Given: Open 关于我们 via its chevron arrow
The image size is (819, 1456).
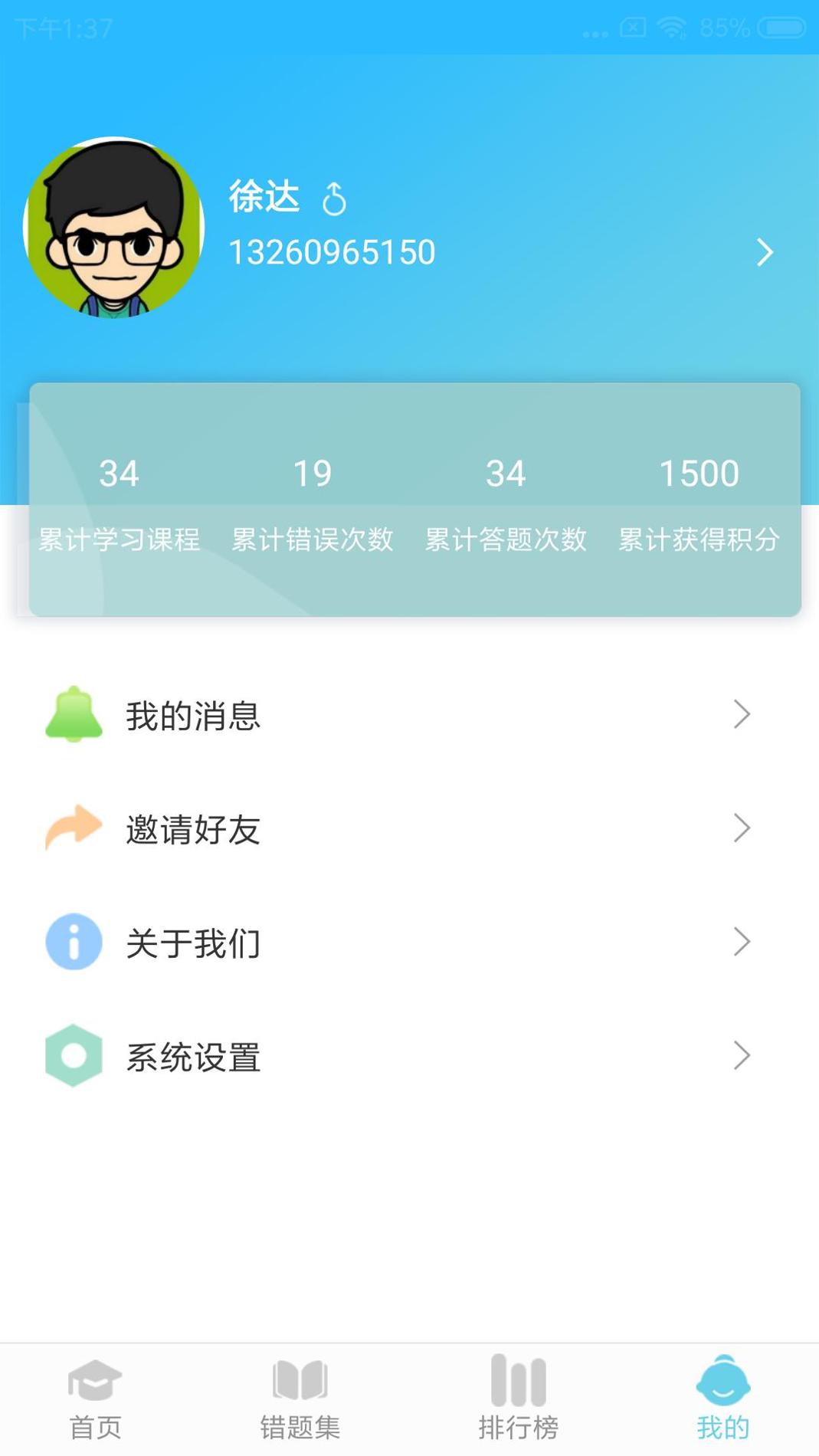Looking at the screenshot, I should coord(742,942).
